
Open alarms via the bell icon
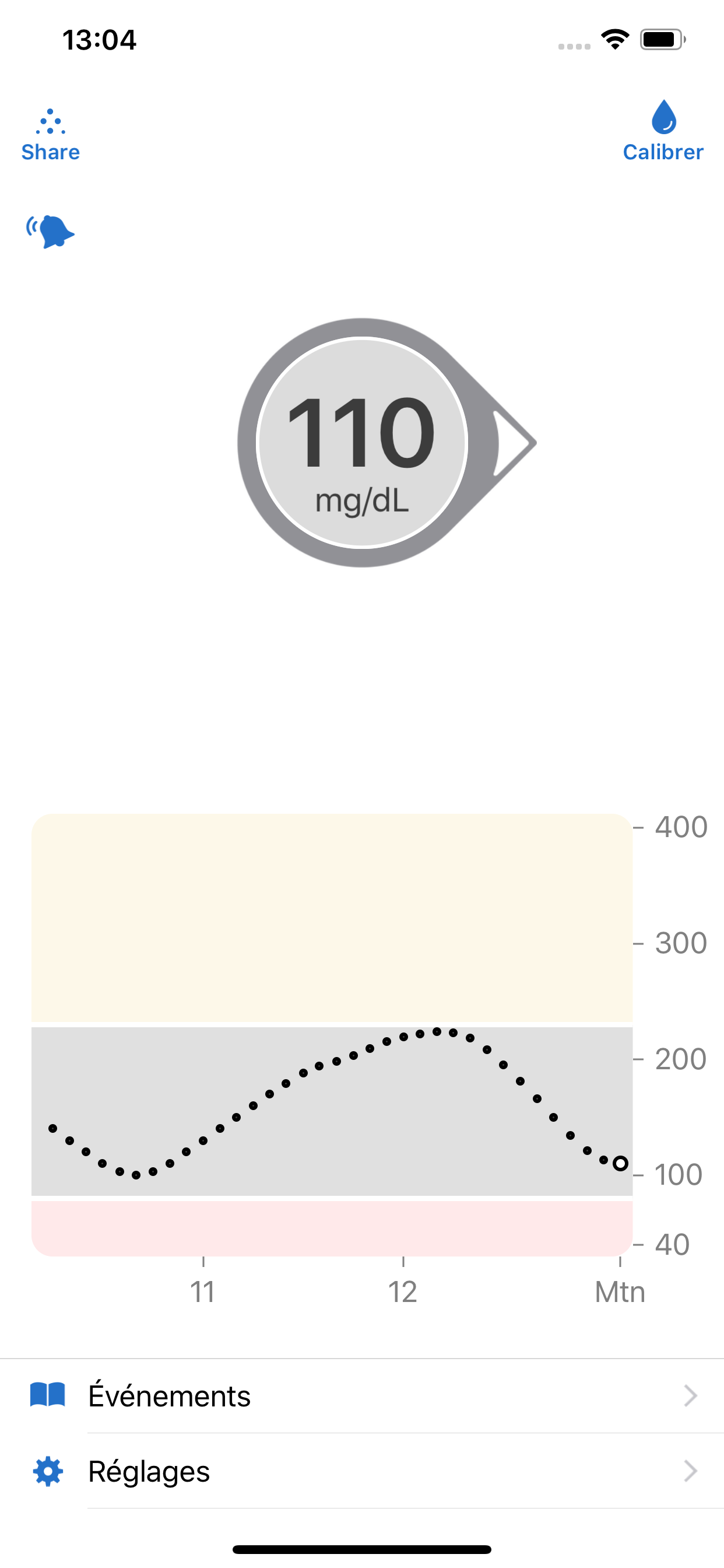click(50, 229)
